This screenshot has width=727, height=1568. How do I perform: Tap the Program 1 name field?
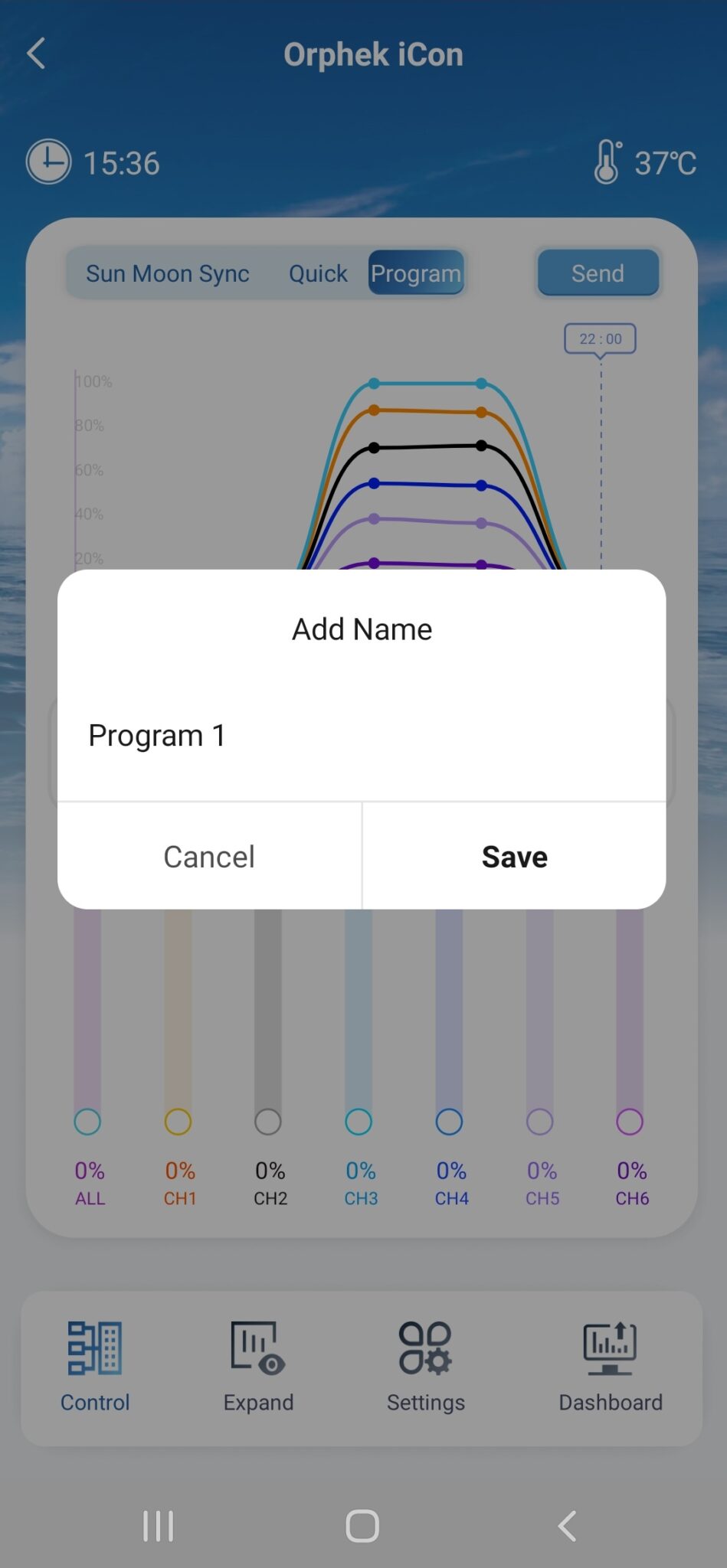pyautogui.click(x=360, y=736)
